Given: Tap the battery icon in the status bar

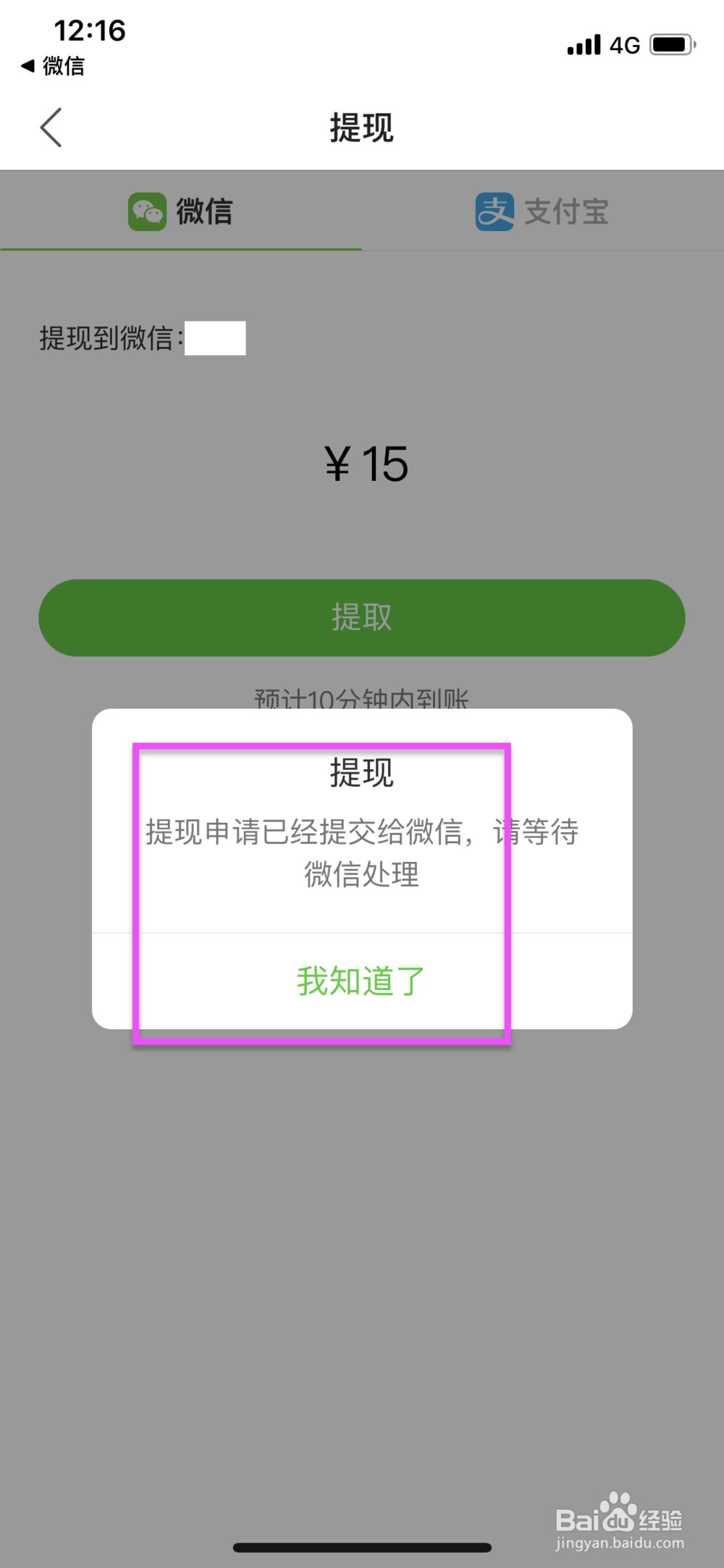Looking at the screenshot, I should [x=670, y=44].
